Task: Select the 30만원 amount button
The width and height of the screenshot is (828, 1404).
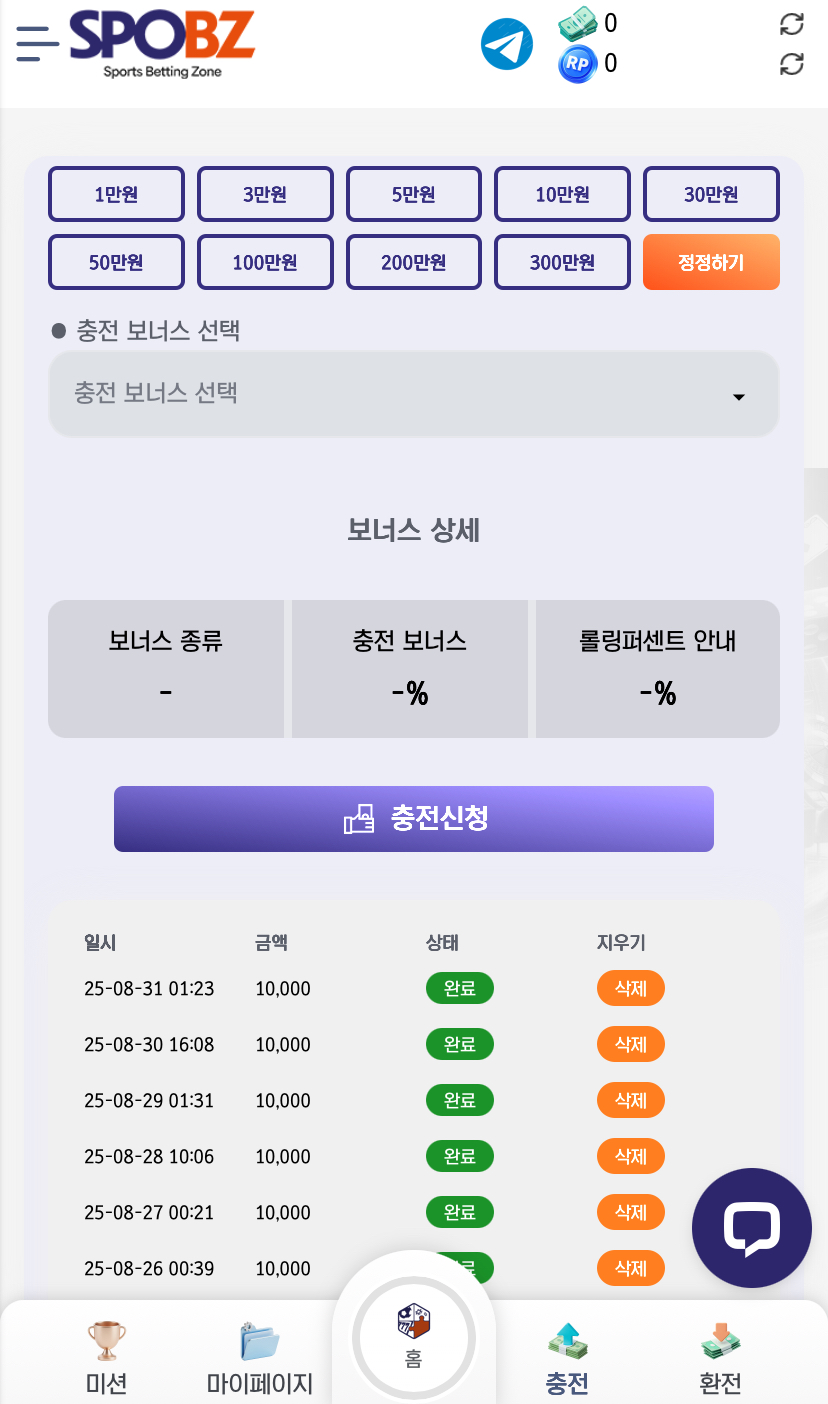Action: (711, 194)
